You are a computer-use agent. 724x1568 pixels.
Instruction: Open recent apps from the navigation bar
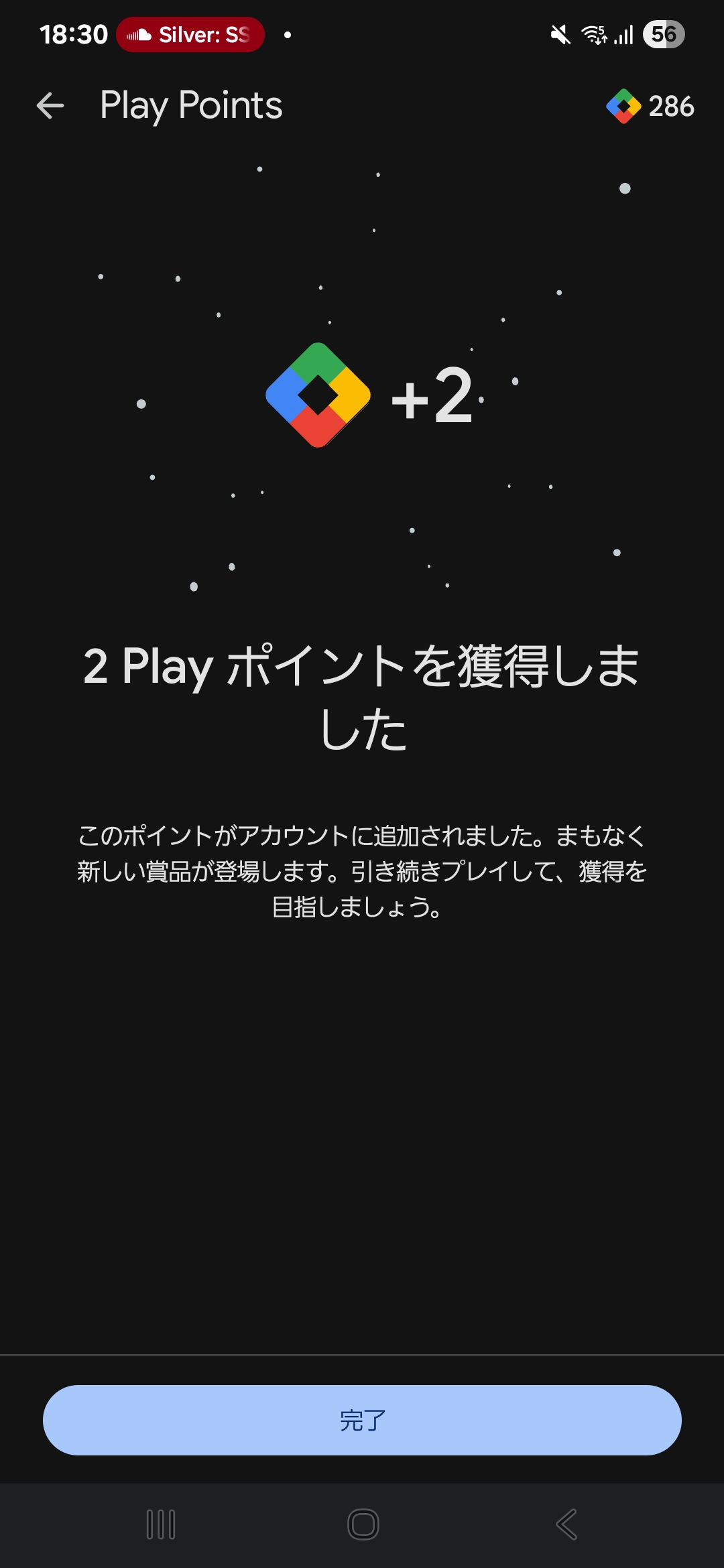point(161,1524)
